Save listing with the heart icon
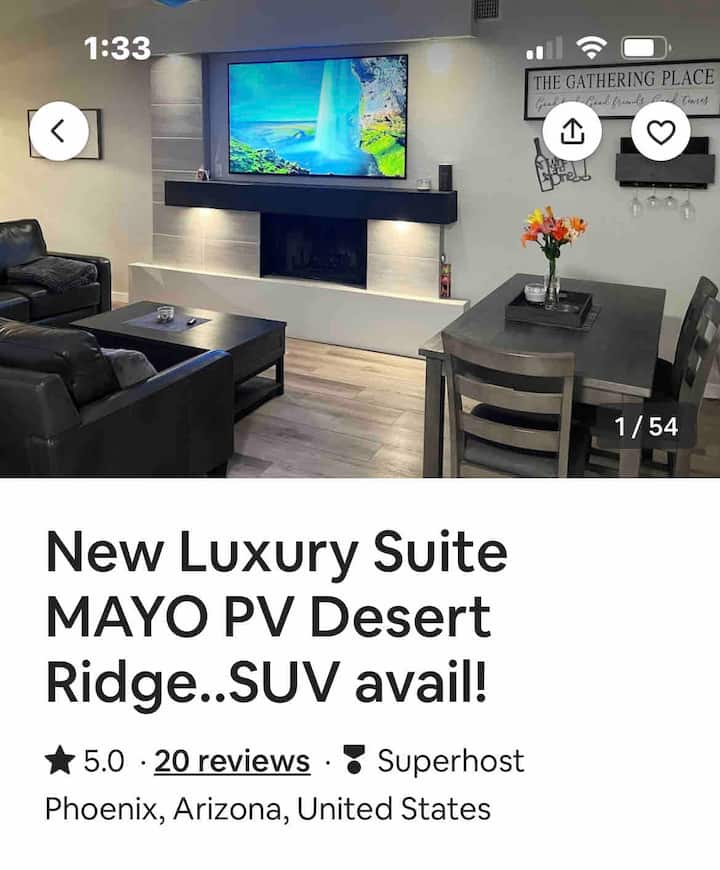Image resolution: width=720 pixels, height=870 pixels. coord(661,131)
